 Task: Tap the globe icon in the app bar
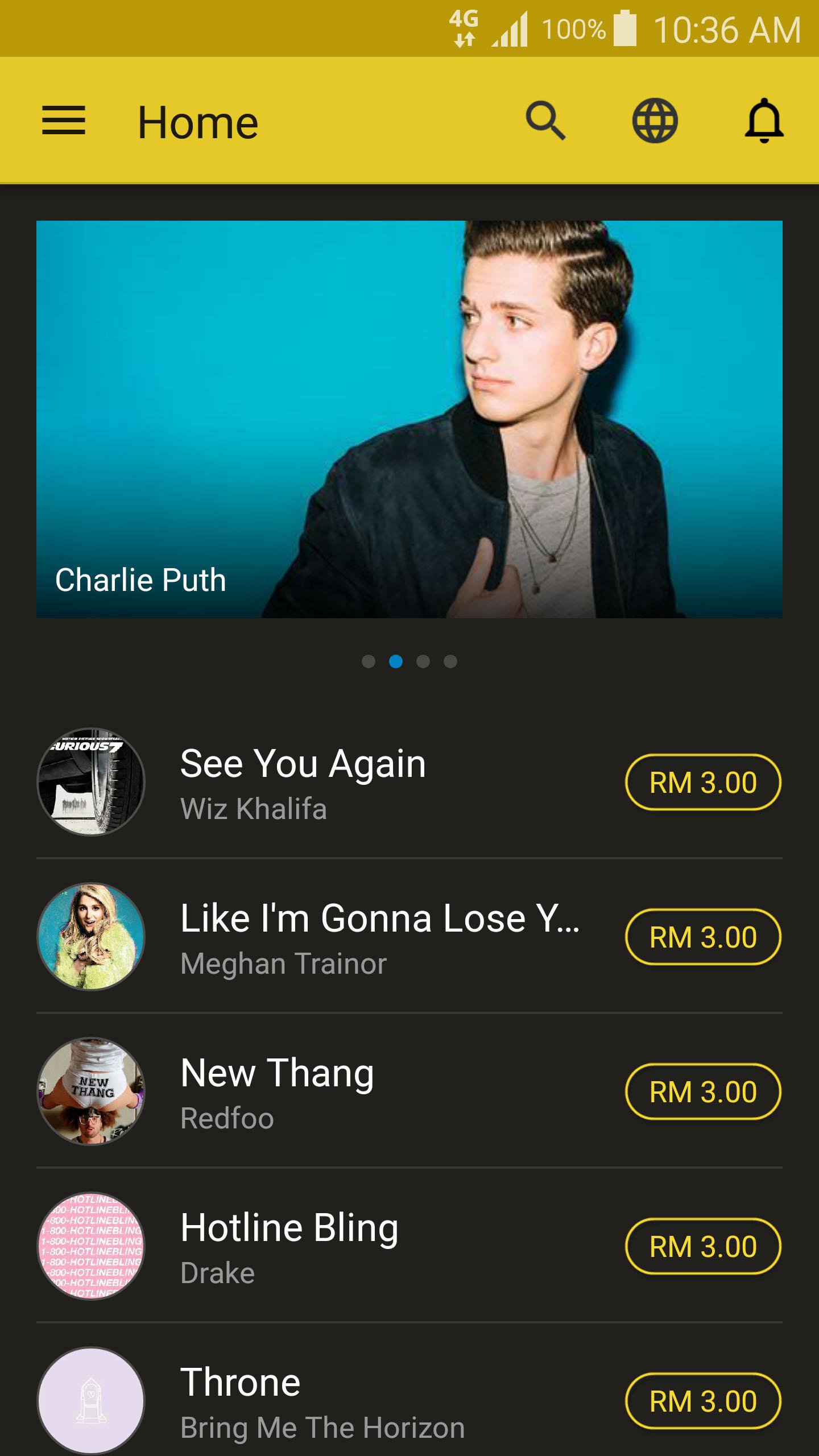click(655, 121)
